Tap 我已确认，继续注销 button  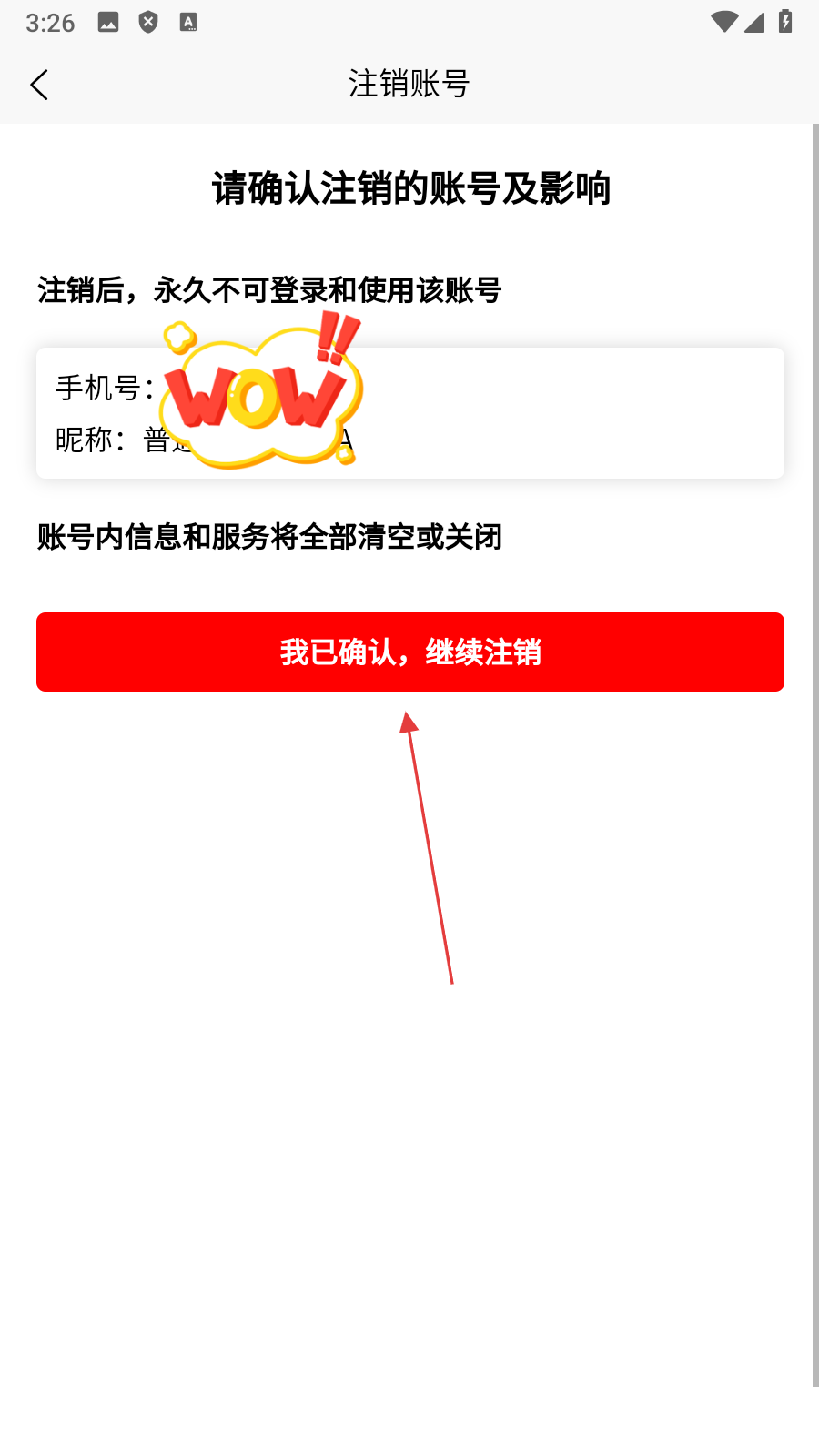coord(409,652)
